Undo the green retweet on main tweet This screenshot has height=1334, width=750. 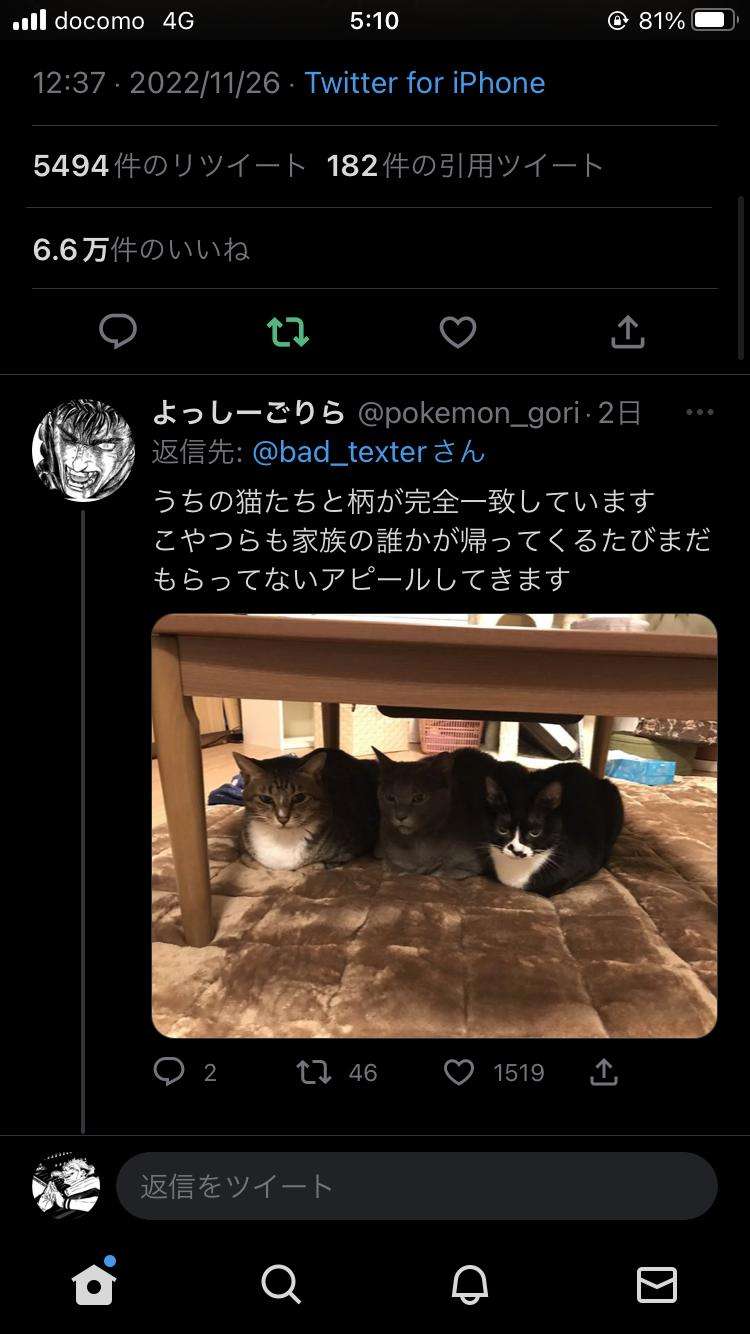[x=288, y=331]
